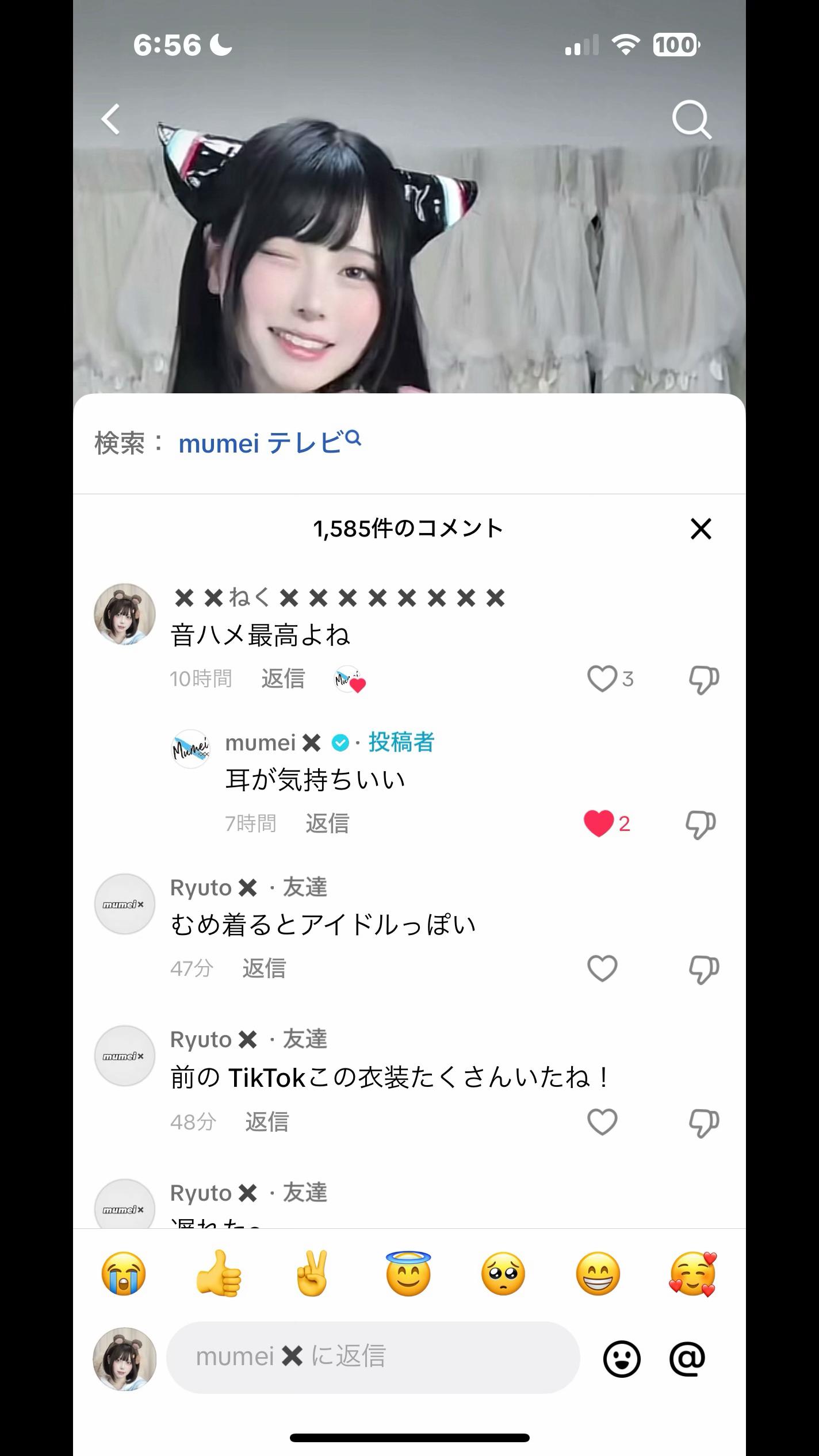Image resolution: width=819 pixels, height=1456 pixels.
Task: Go back using the top-left arrow
Action: coord(110,119)
